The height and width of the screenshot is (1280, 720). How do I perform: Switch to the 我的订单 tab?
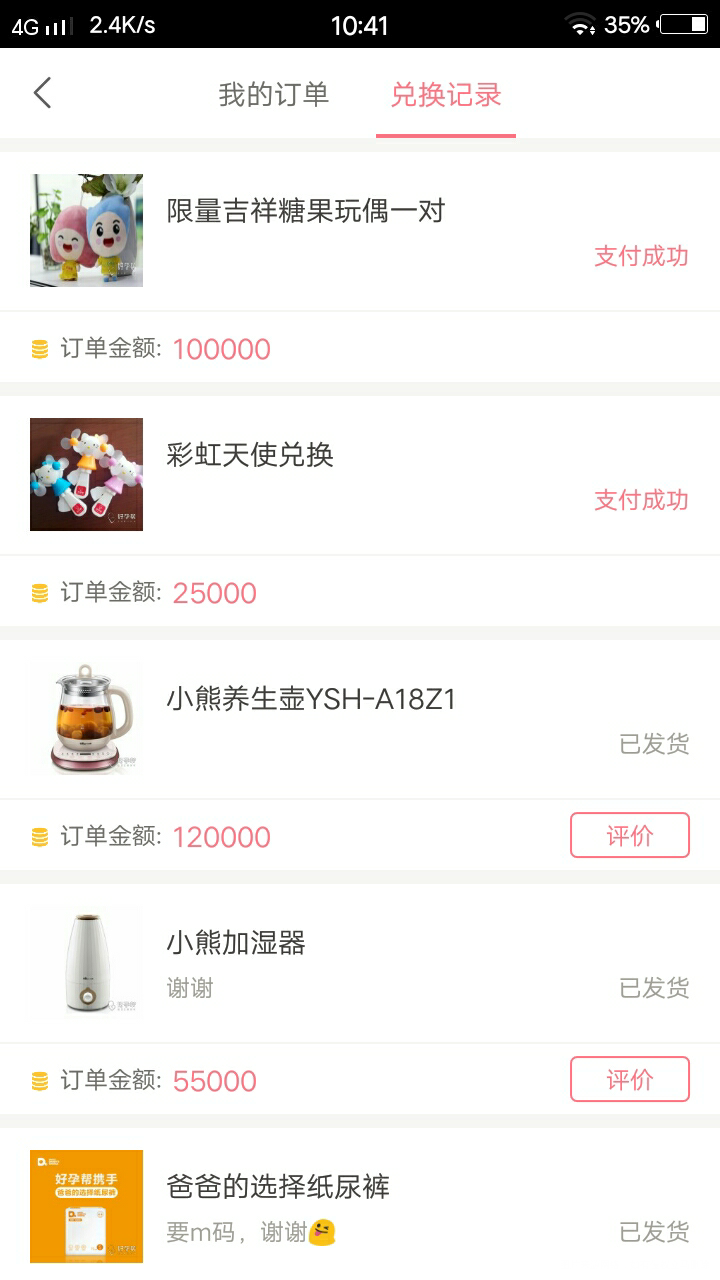click(x=274, y=93)
